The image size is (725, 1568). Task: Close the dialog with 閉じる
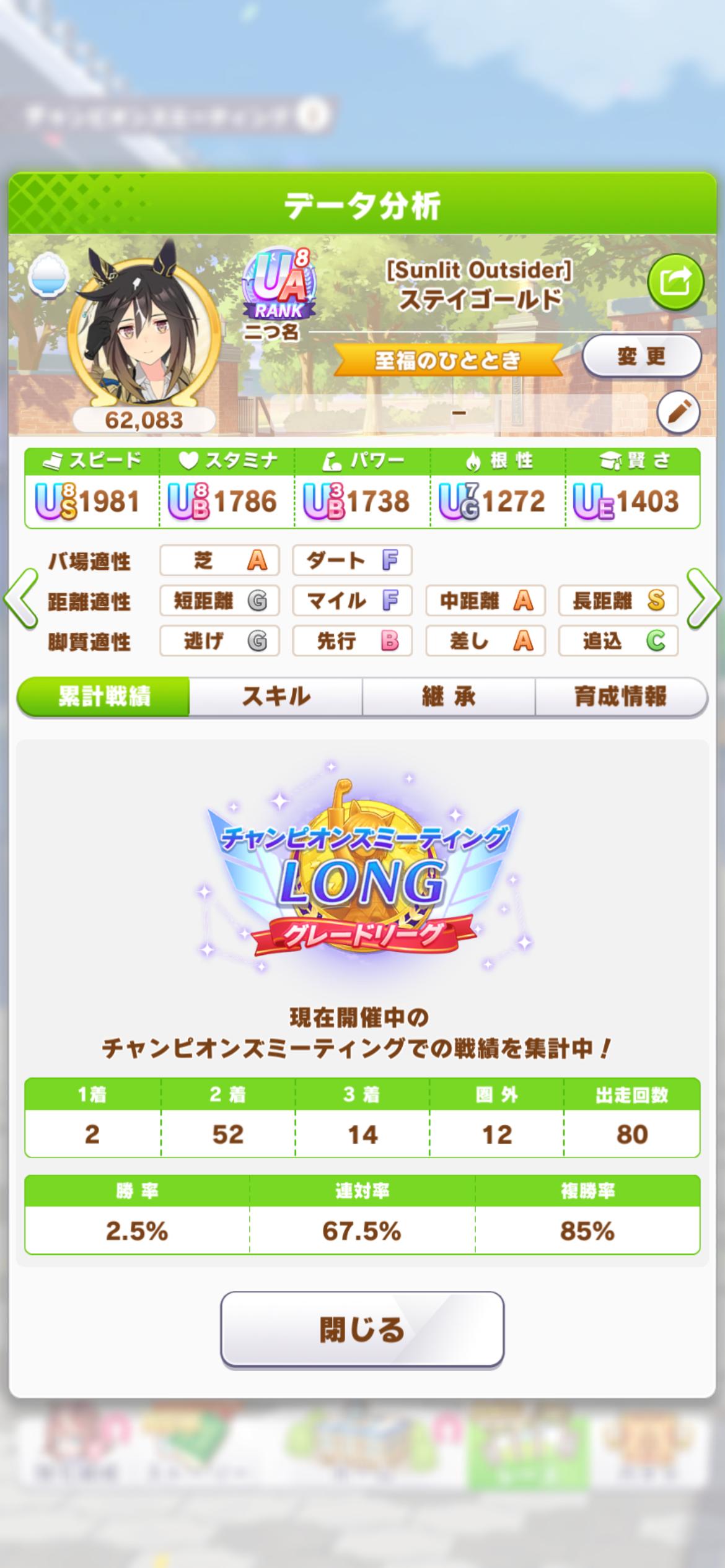coord(362,1330)
